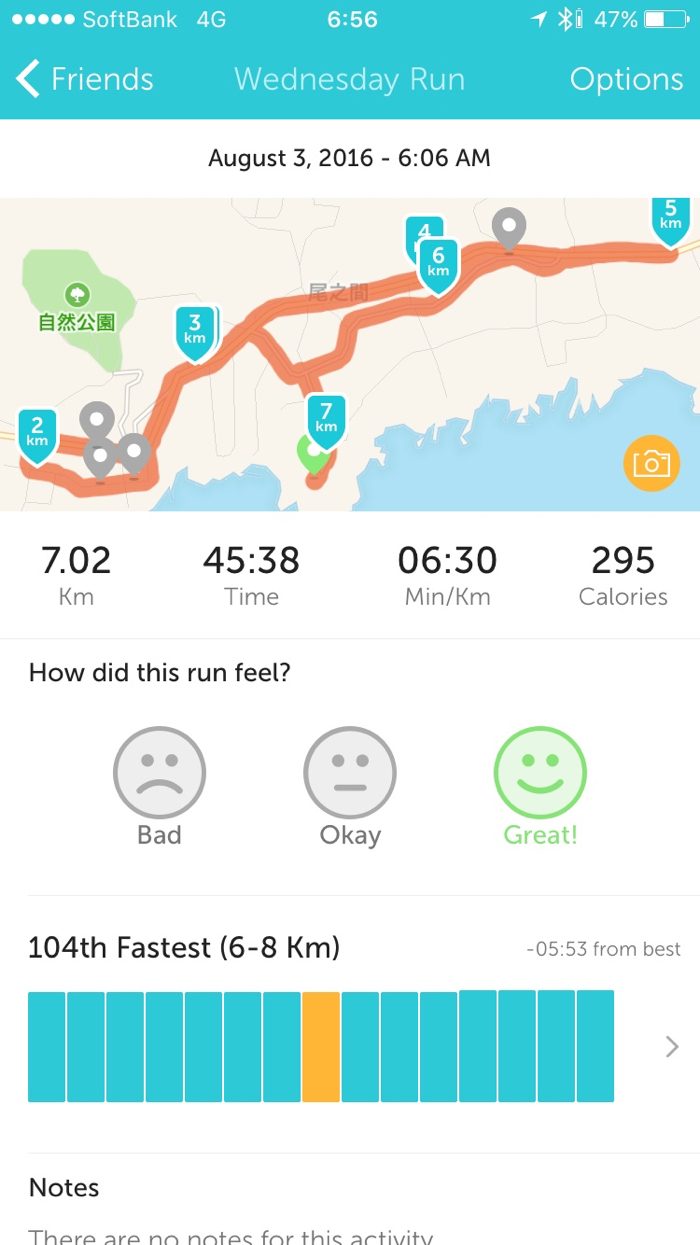700x1245 pixels.
Task: Open the Options menu
Action: 626,79
